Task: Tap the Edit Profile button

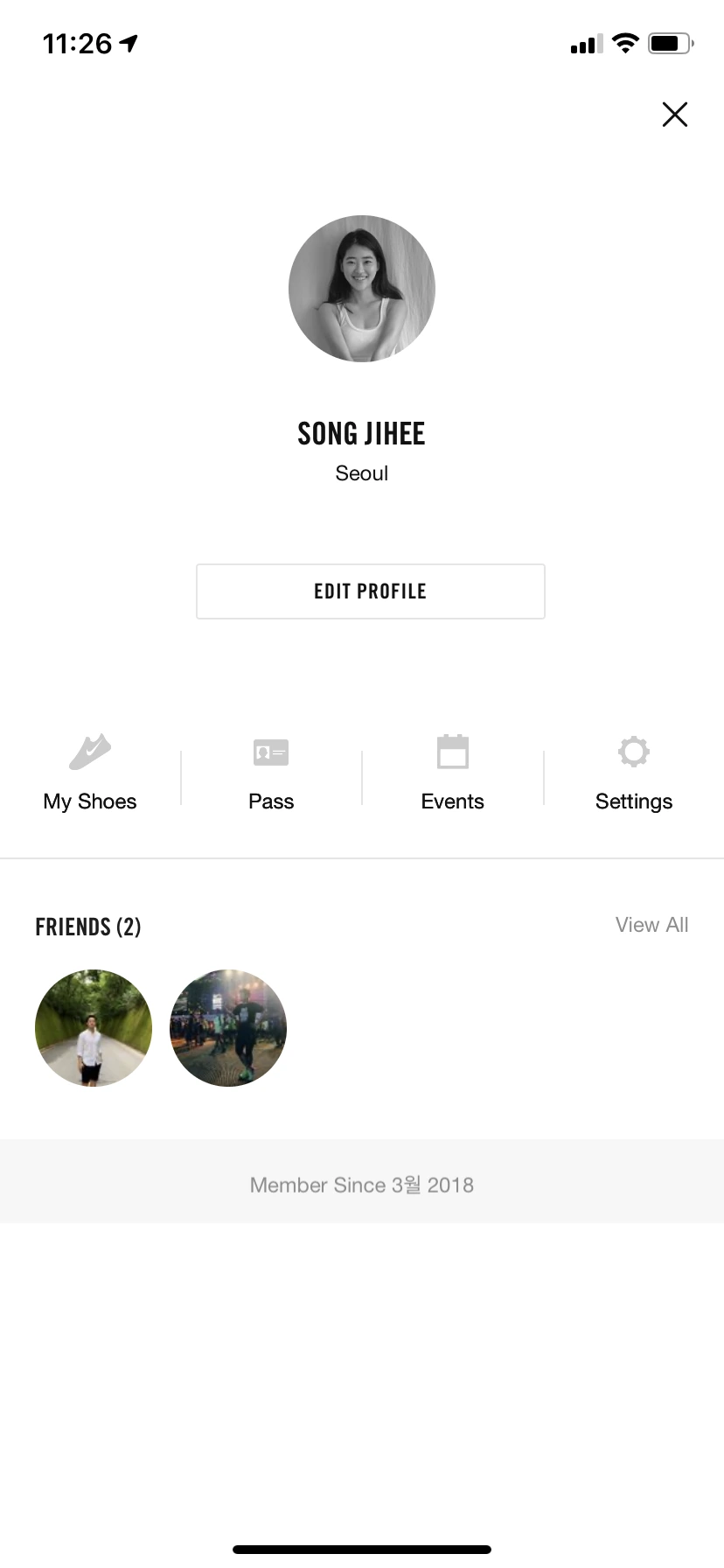Action: coord(370,591)
